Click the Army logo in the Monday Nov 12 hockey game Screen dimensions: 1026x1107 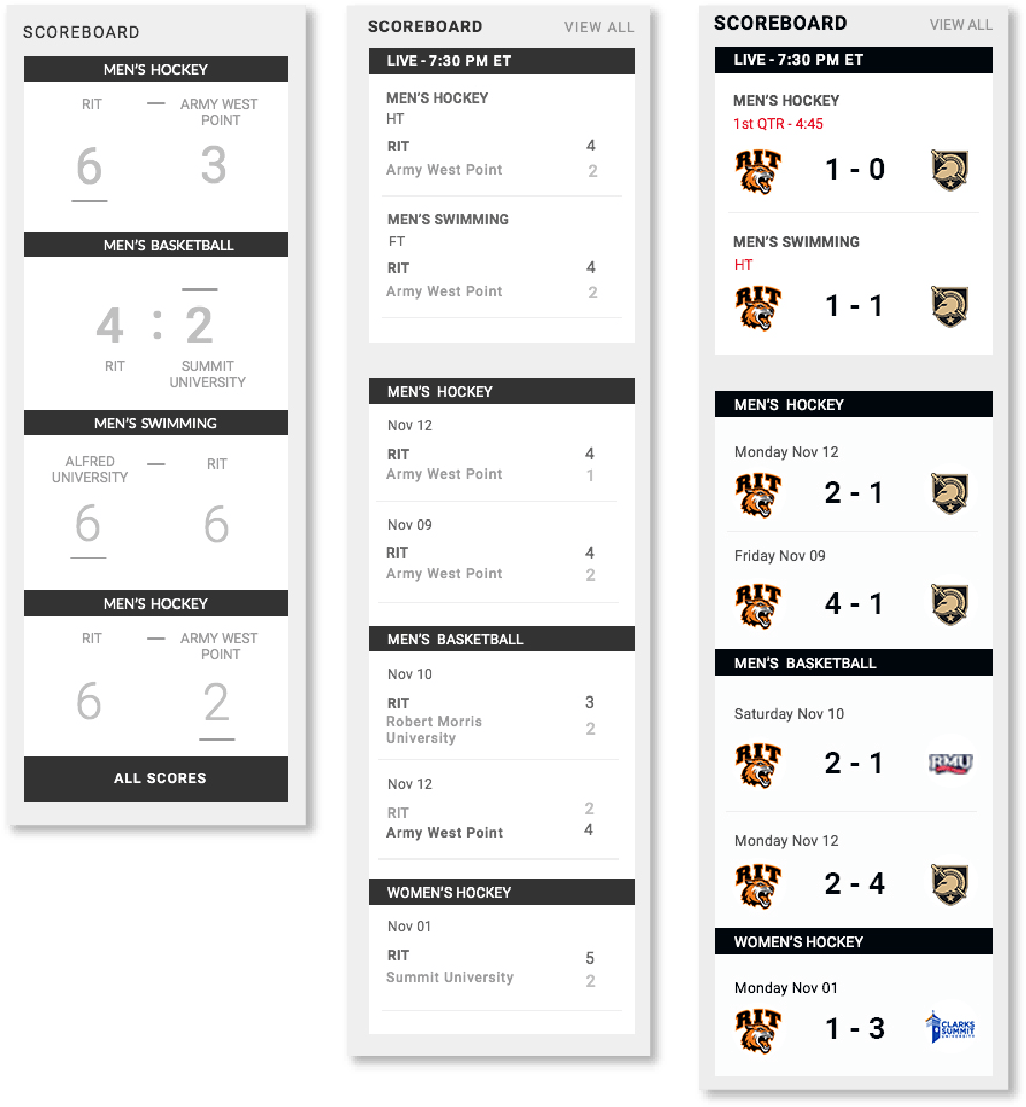point(948,494)
